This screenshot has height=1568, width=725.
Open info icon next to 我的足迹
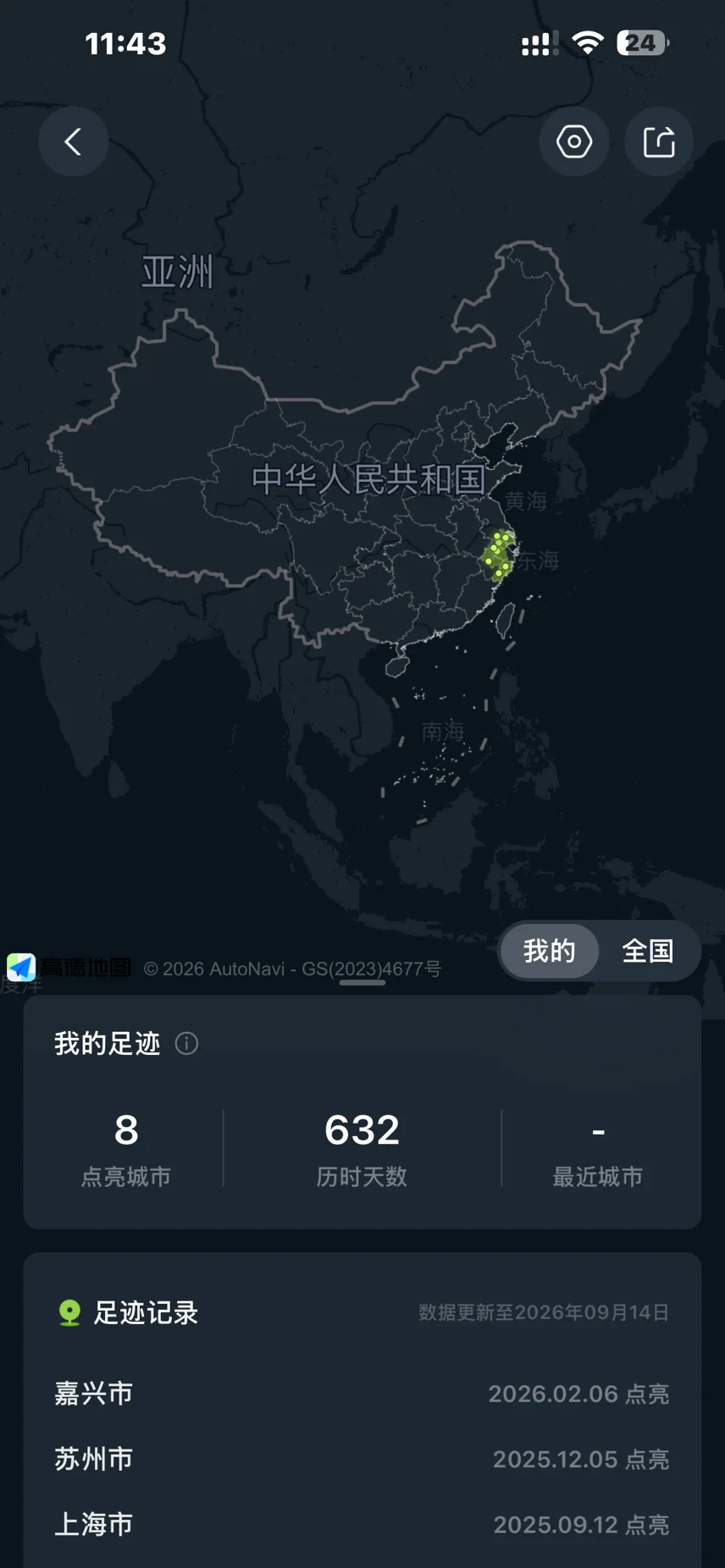click(186, 1044)
